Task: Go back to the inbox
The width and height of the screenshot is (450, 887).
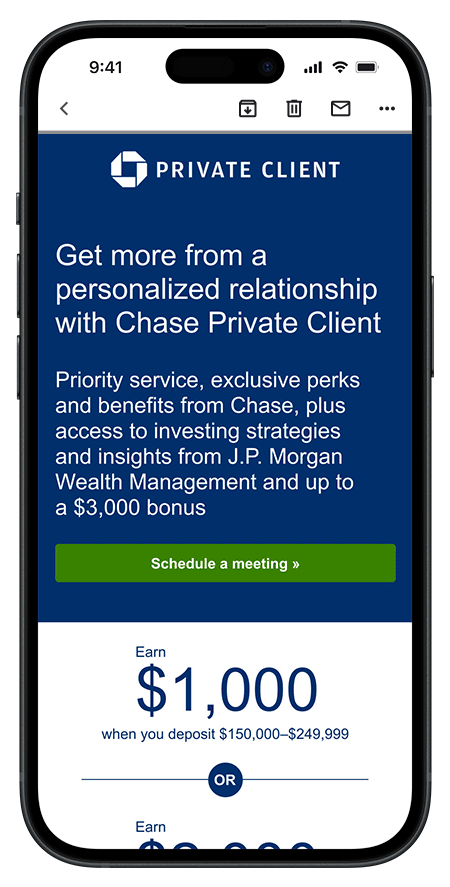Action: point(65,108)
